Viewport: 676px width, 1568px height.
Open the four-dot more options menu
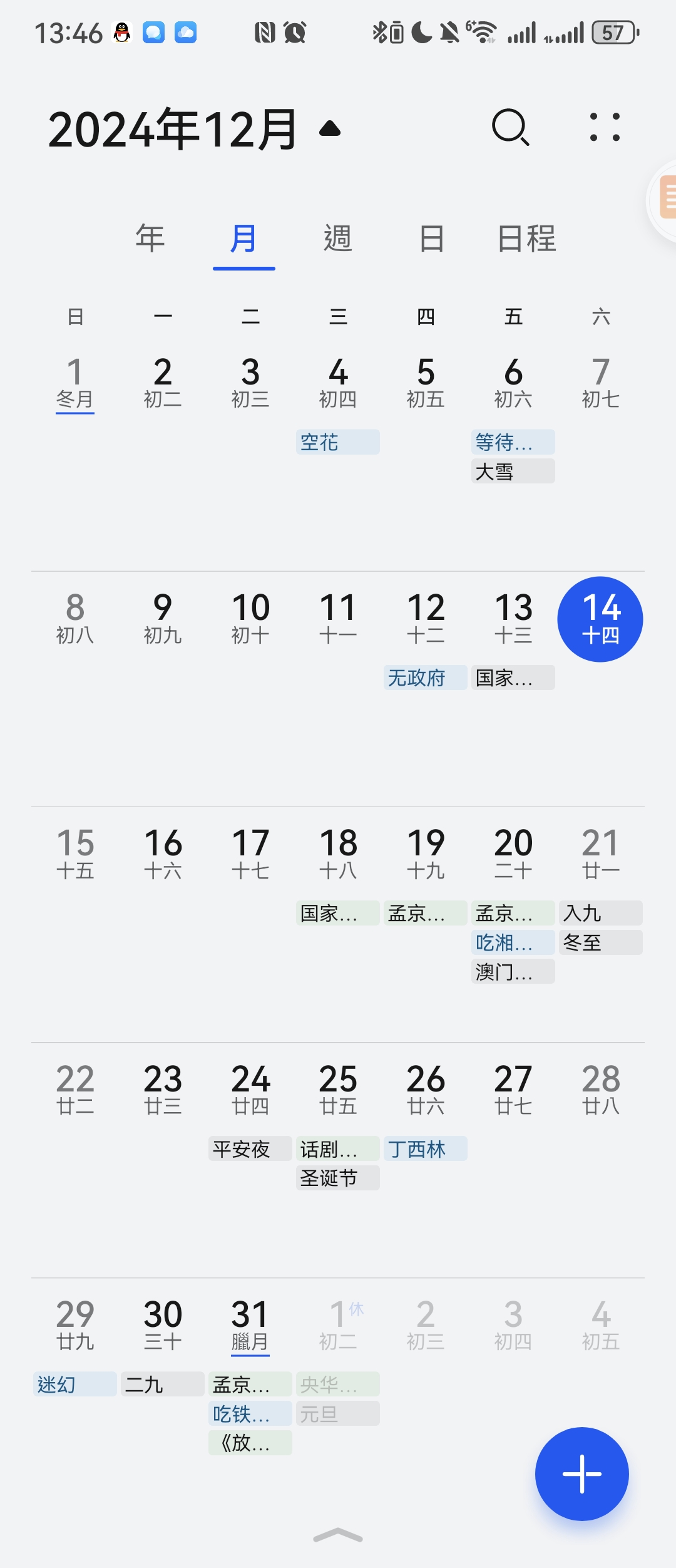[x=605, y=128]
